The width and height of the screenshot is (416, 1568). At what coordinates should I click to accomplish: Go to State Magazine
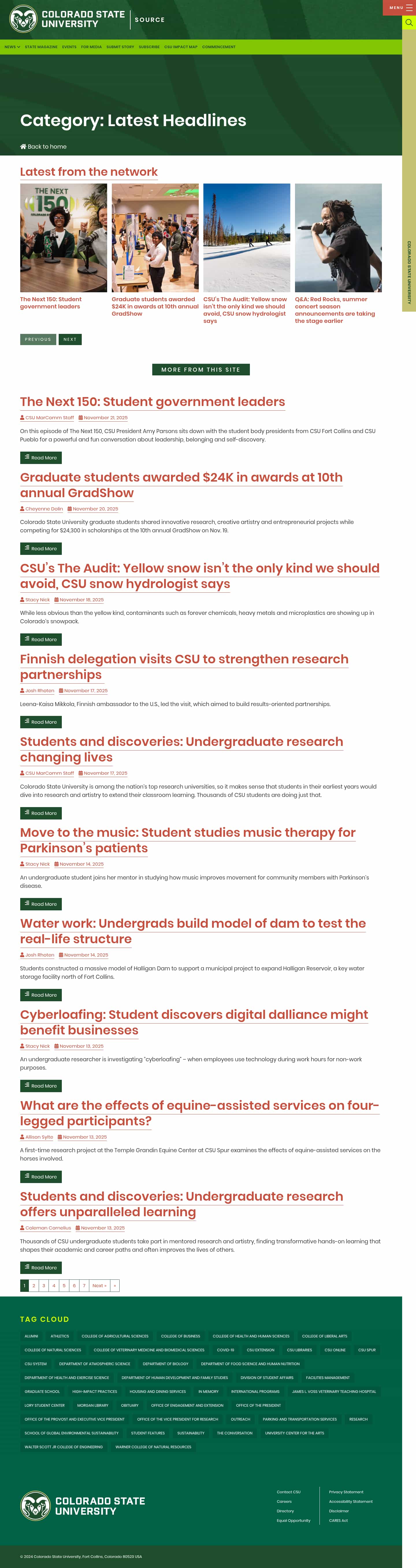click(41, 47)
